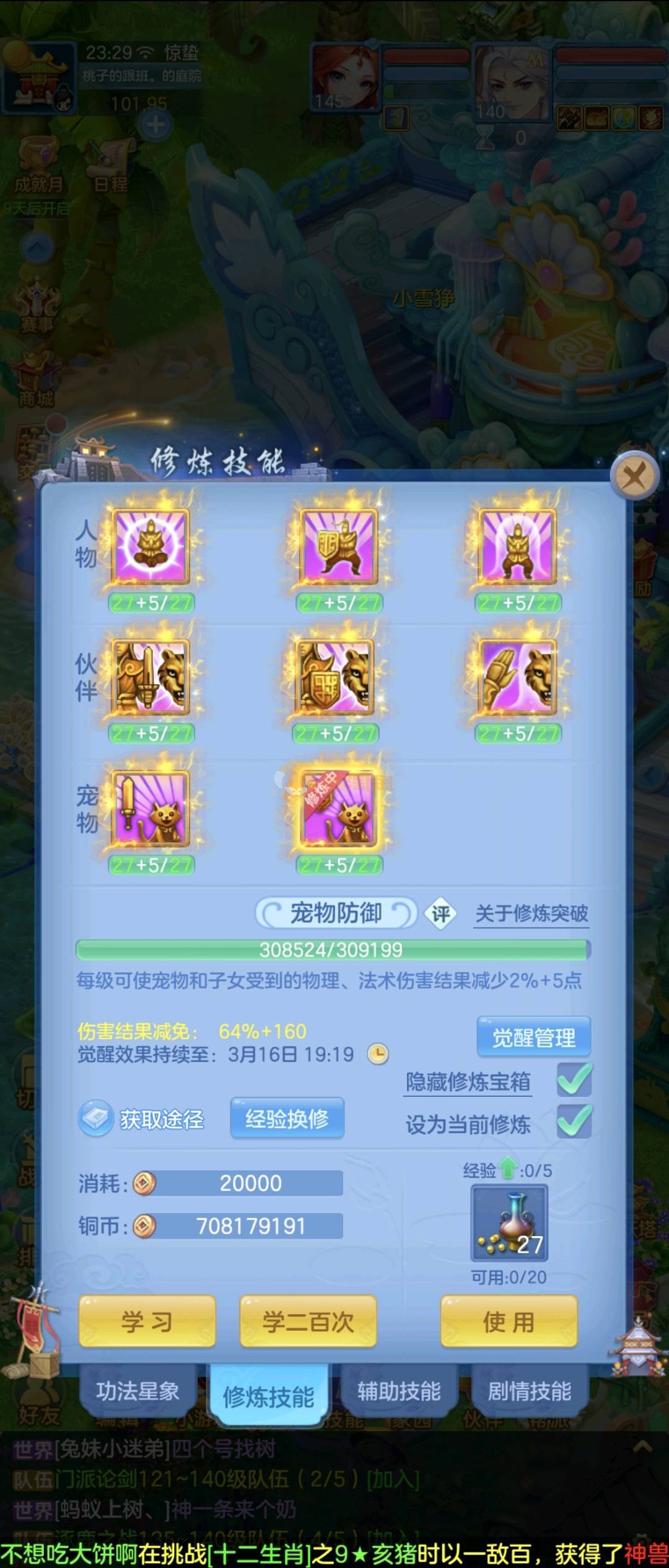Uncheck 设为当前修炼
The image size is (669, 1568).
[574, 1122]
